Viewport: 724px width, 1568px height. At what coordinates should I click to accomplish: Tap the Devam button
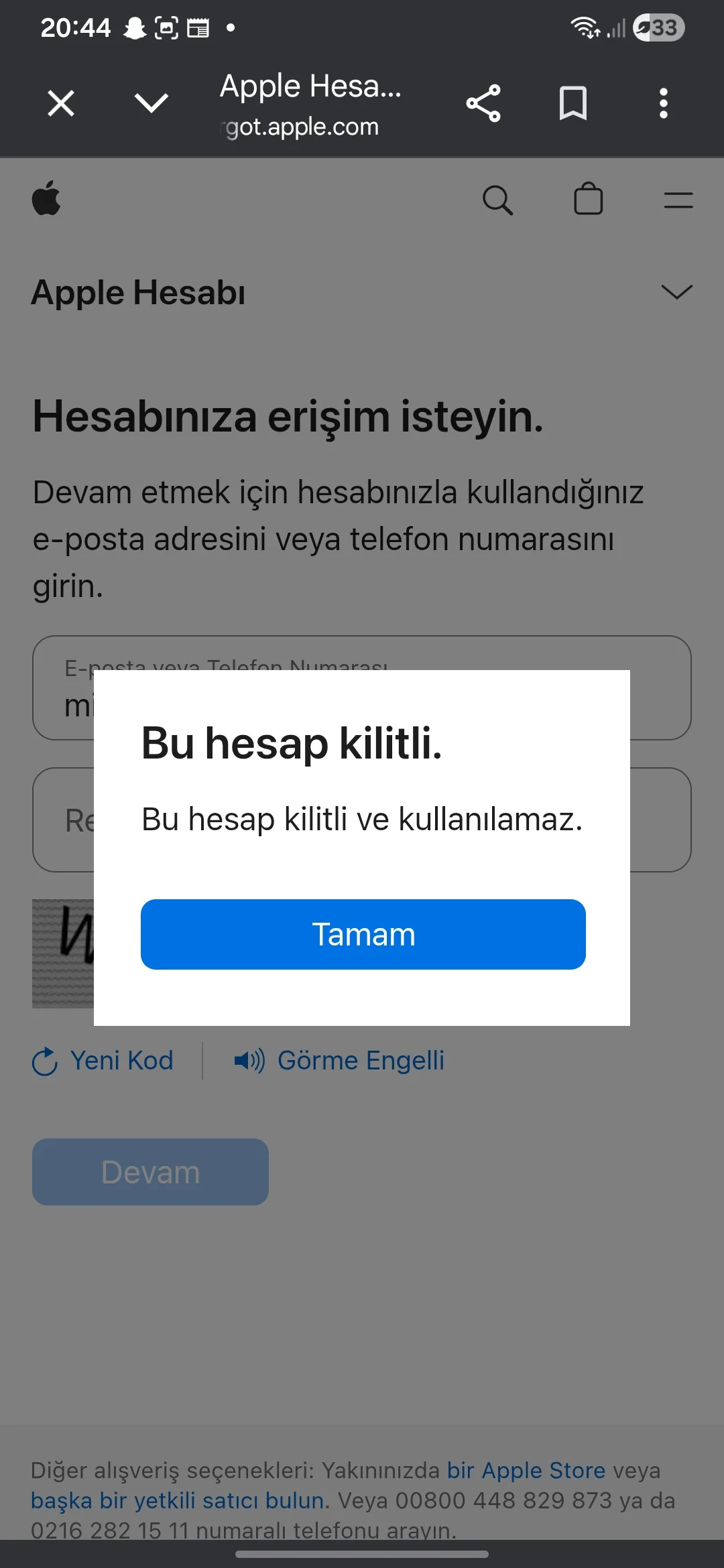[x=150, y=1172]
